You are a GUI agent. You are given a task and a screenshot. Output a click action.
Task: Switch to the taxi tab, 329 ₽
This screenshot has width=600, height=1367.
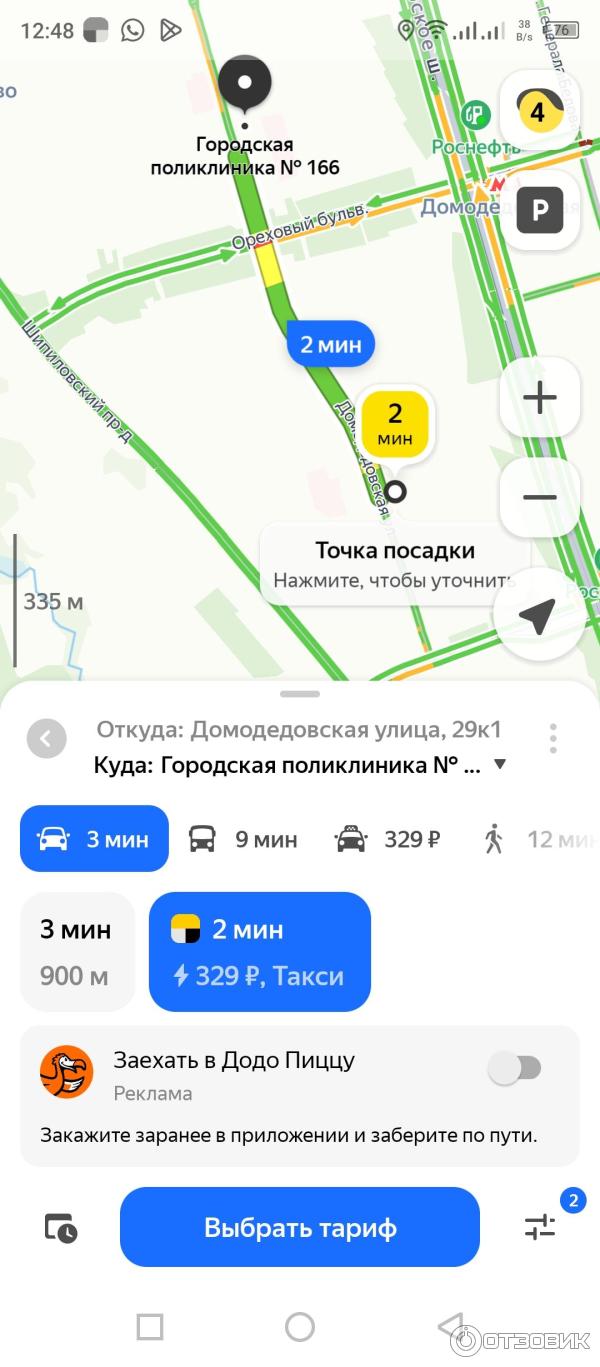tap(388, 839)
